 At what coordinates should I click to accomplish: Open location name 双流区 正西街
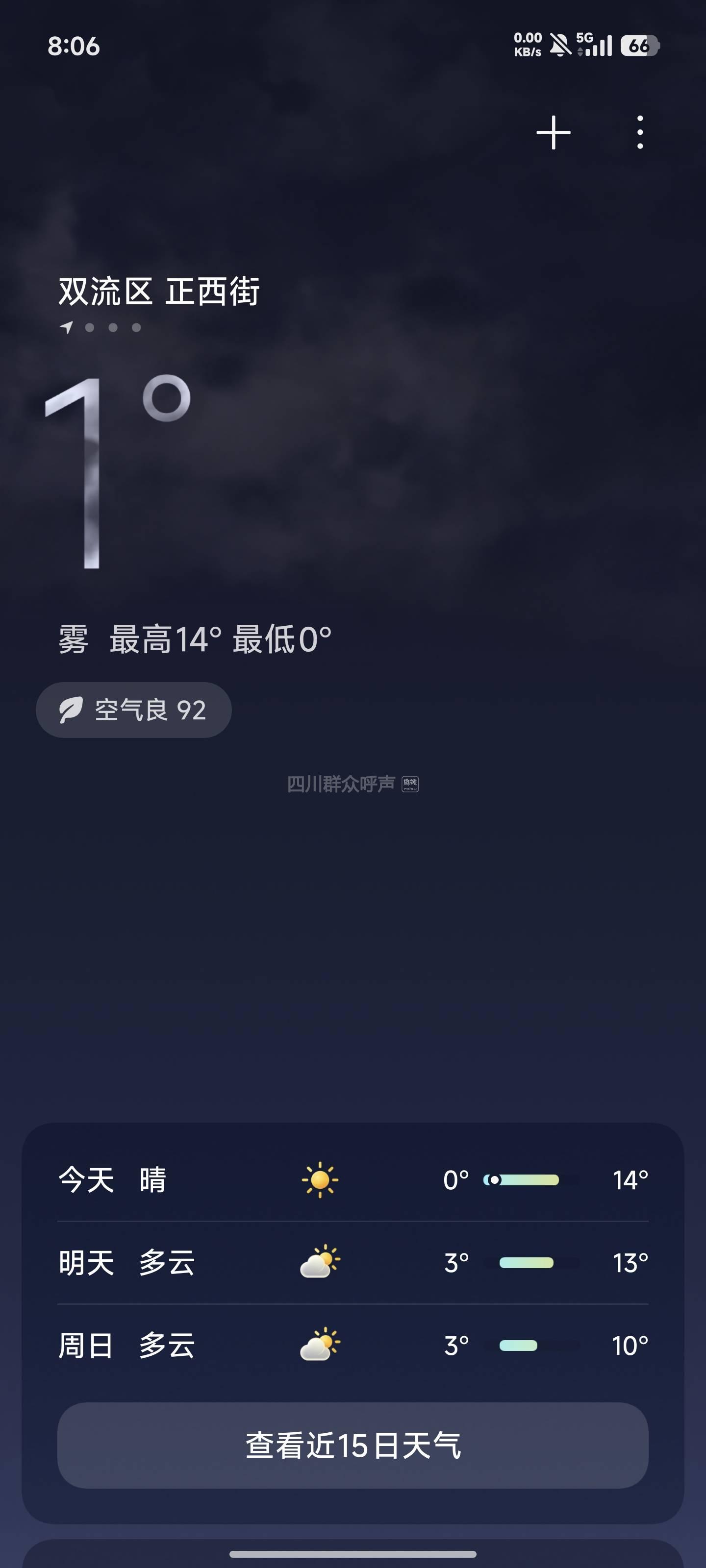click(159, 292)
